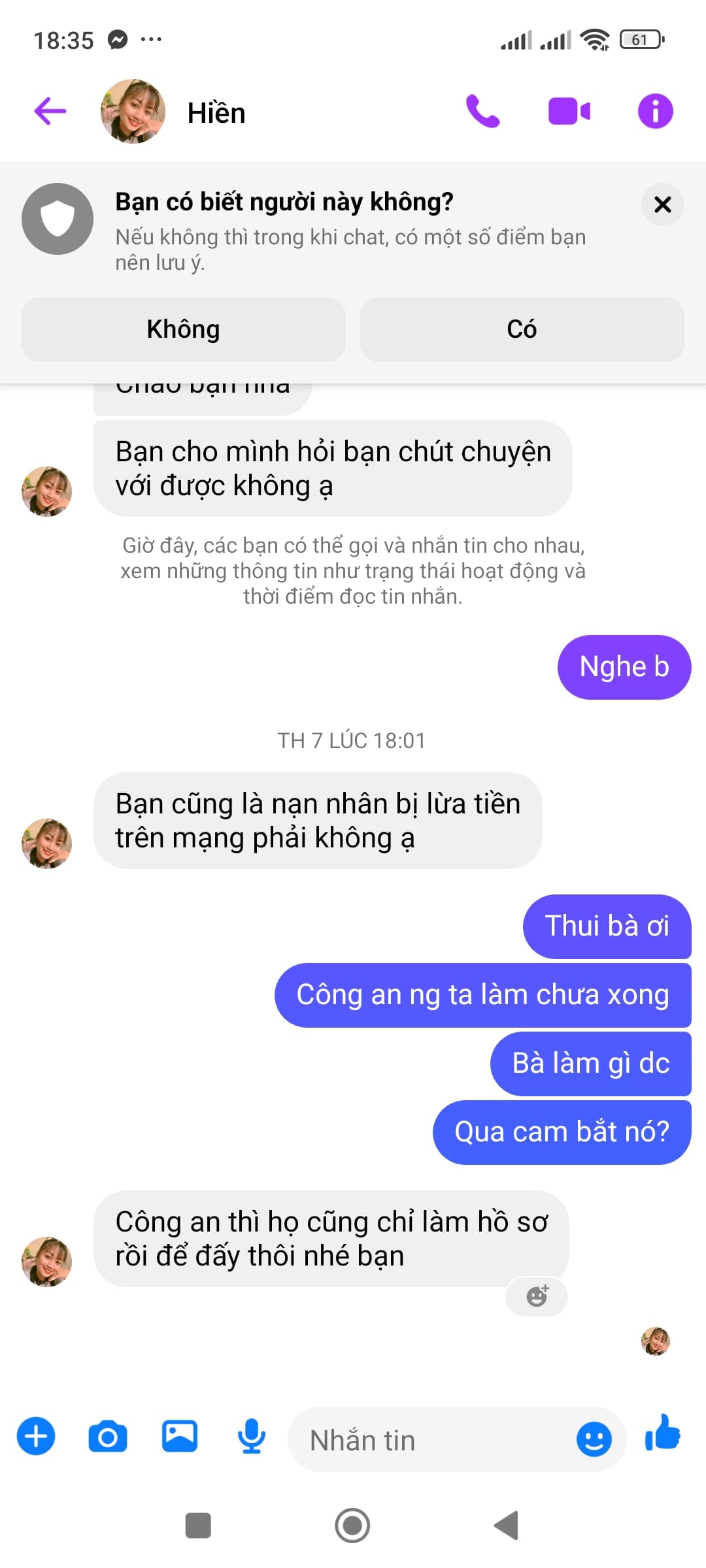Start a voice call with Hiền
706x1568 pixels.
pos(482,111)
